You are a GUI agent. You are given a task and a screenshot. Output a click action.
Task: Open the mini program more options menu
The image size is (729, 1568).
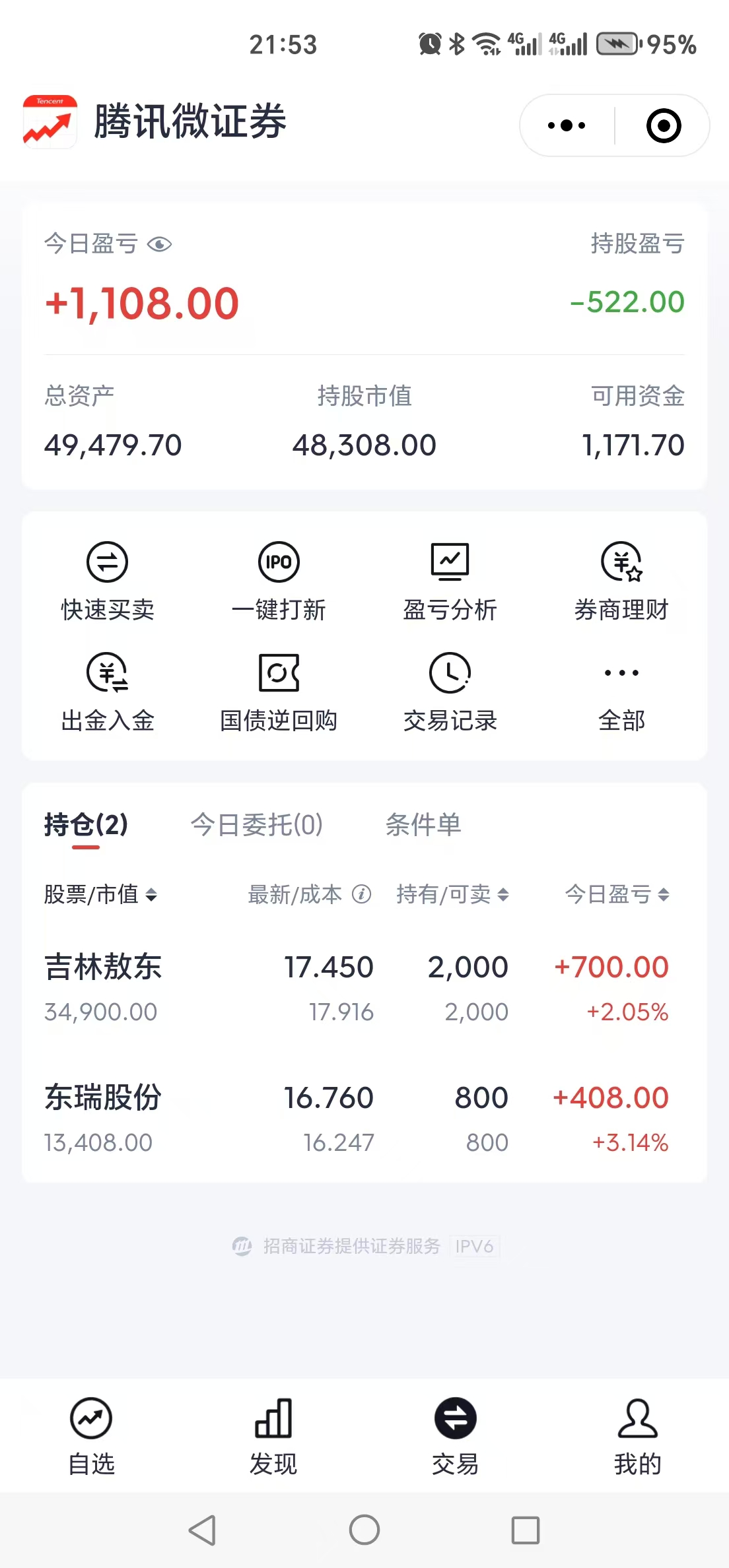[567, 125]
